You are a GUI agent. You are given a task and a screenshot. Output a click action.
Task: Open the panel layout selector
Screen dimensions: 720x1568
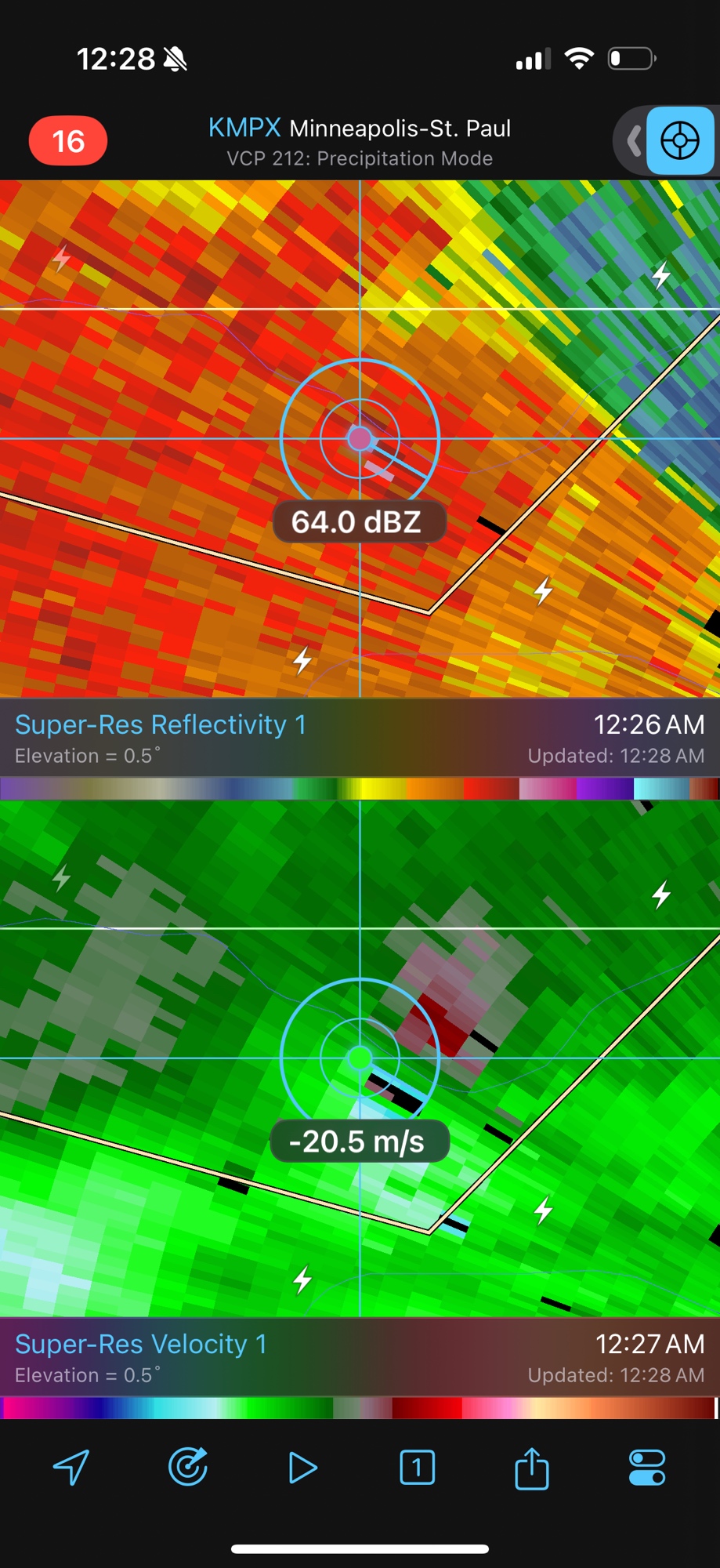[417, 1467]
